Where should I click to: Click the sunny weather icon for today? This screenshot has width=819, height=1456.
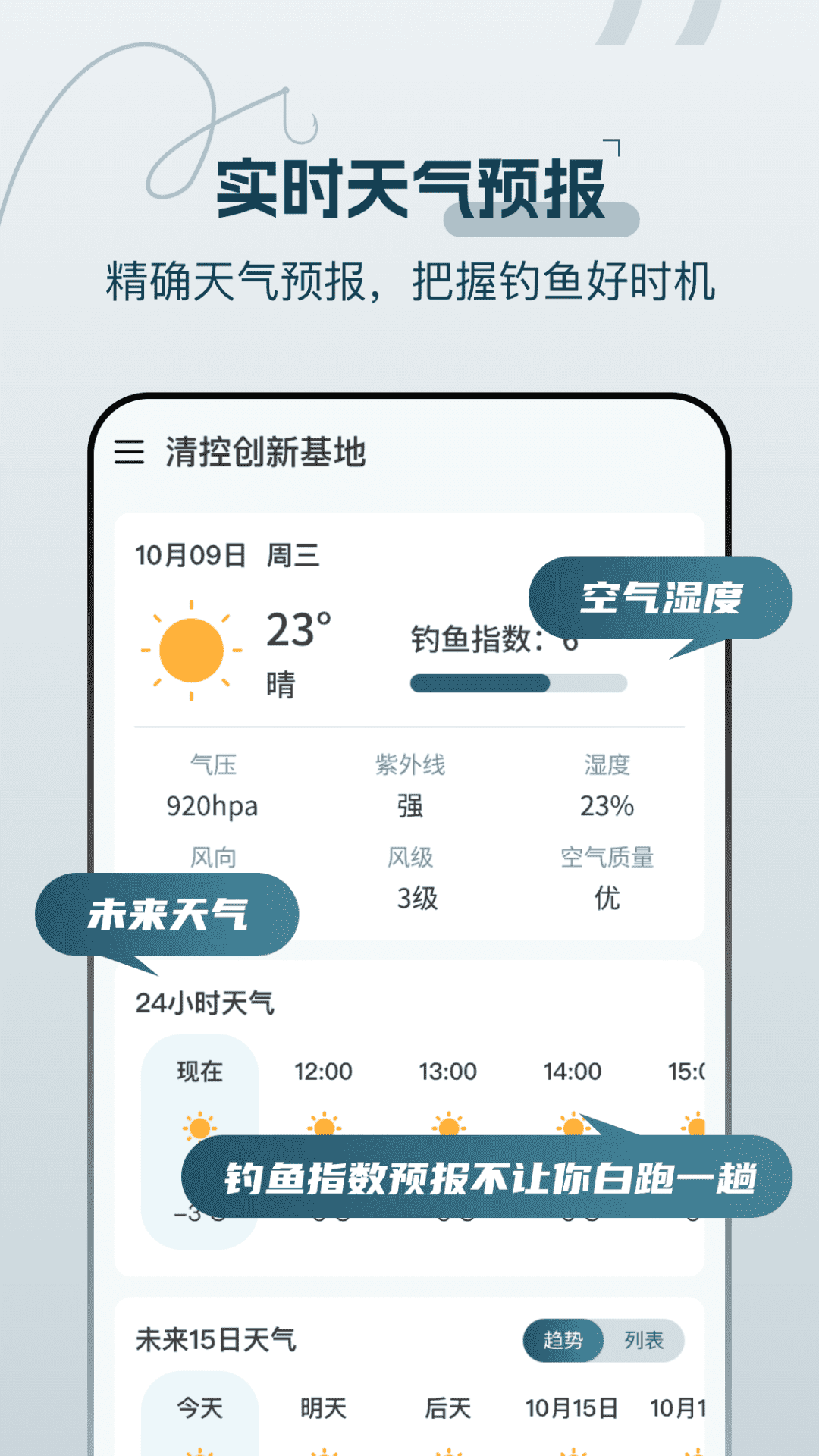(190, 648)
